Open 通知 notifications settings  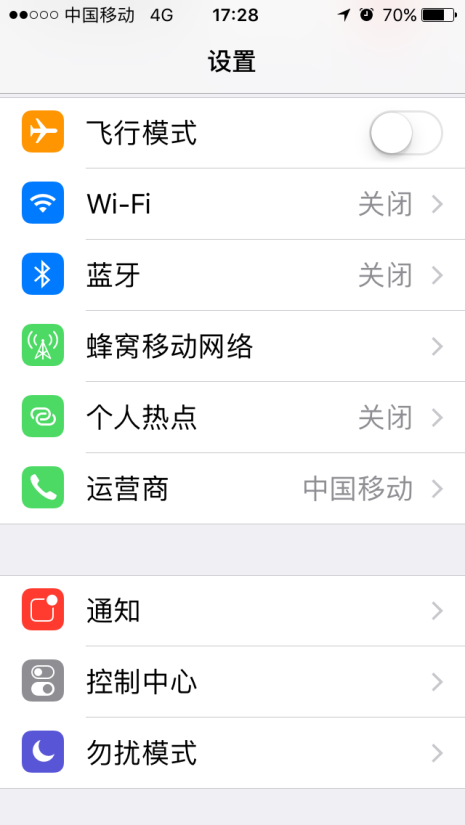point(232,610)
